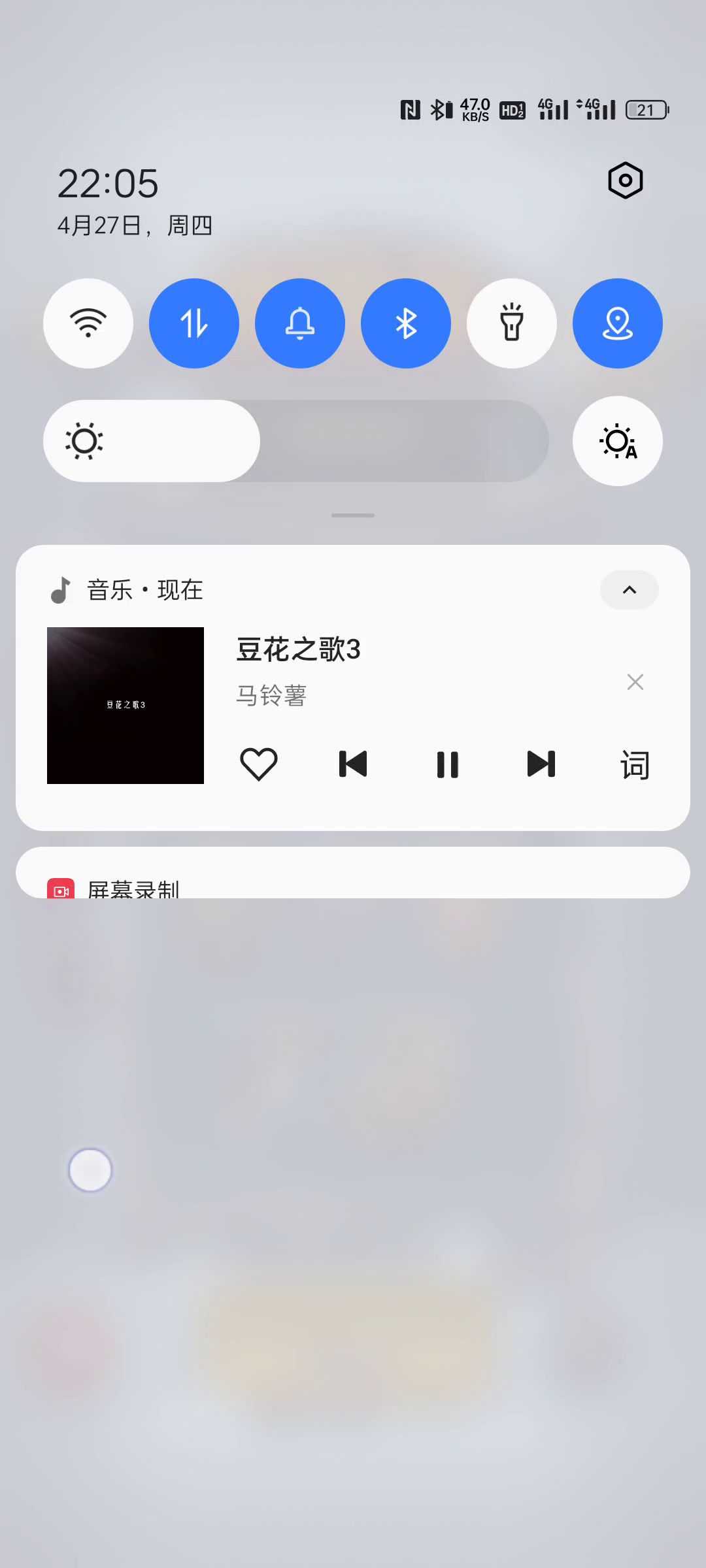Open settings via the gear icon
This screenshot has height=1568, width=706.
coord(626,180)
